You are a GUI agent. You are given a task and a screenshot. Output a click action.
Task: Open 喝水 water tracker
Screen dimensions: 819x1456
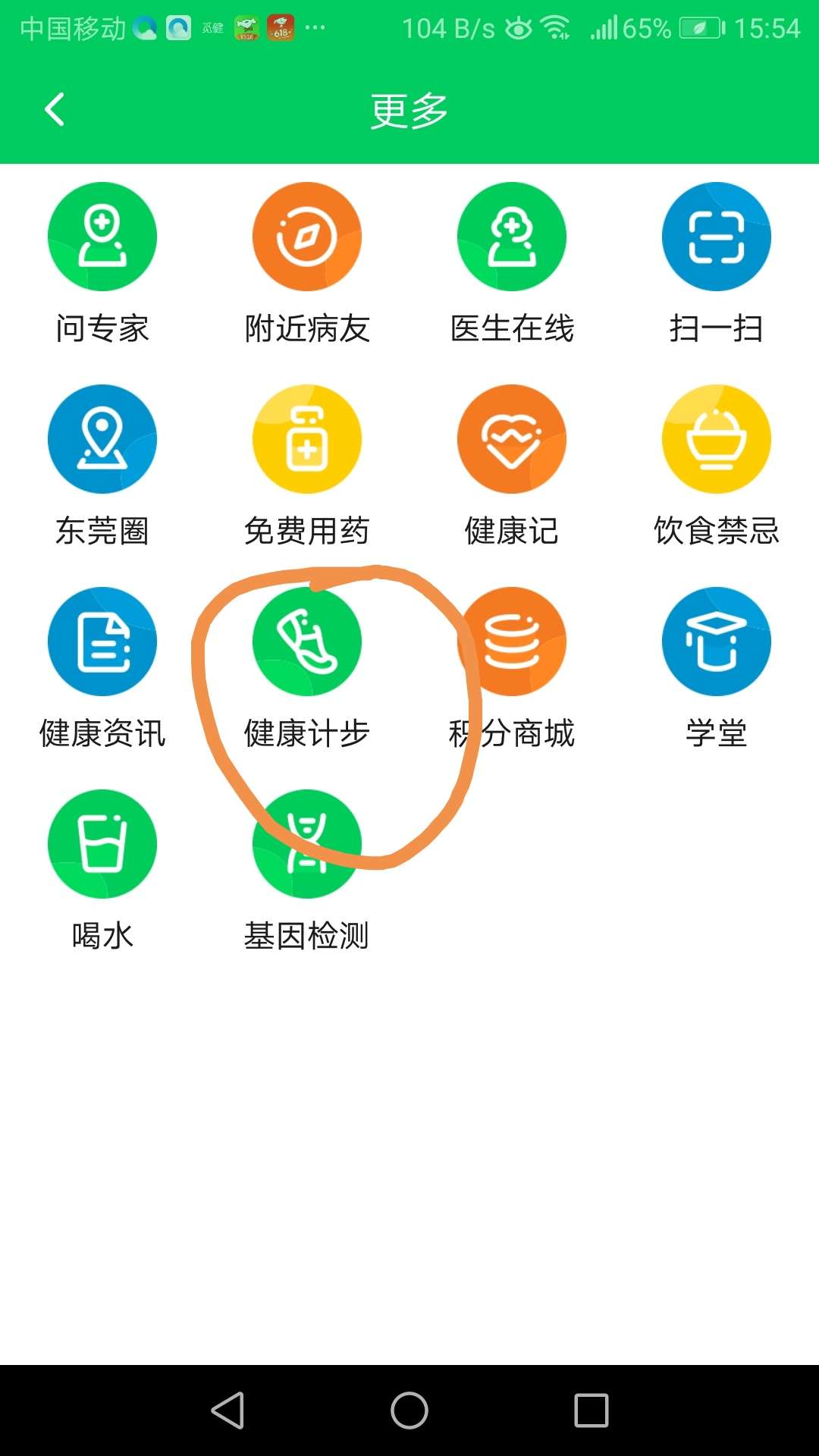click(102, 845)
